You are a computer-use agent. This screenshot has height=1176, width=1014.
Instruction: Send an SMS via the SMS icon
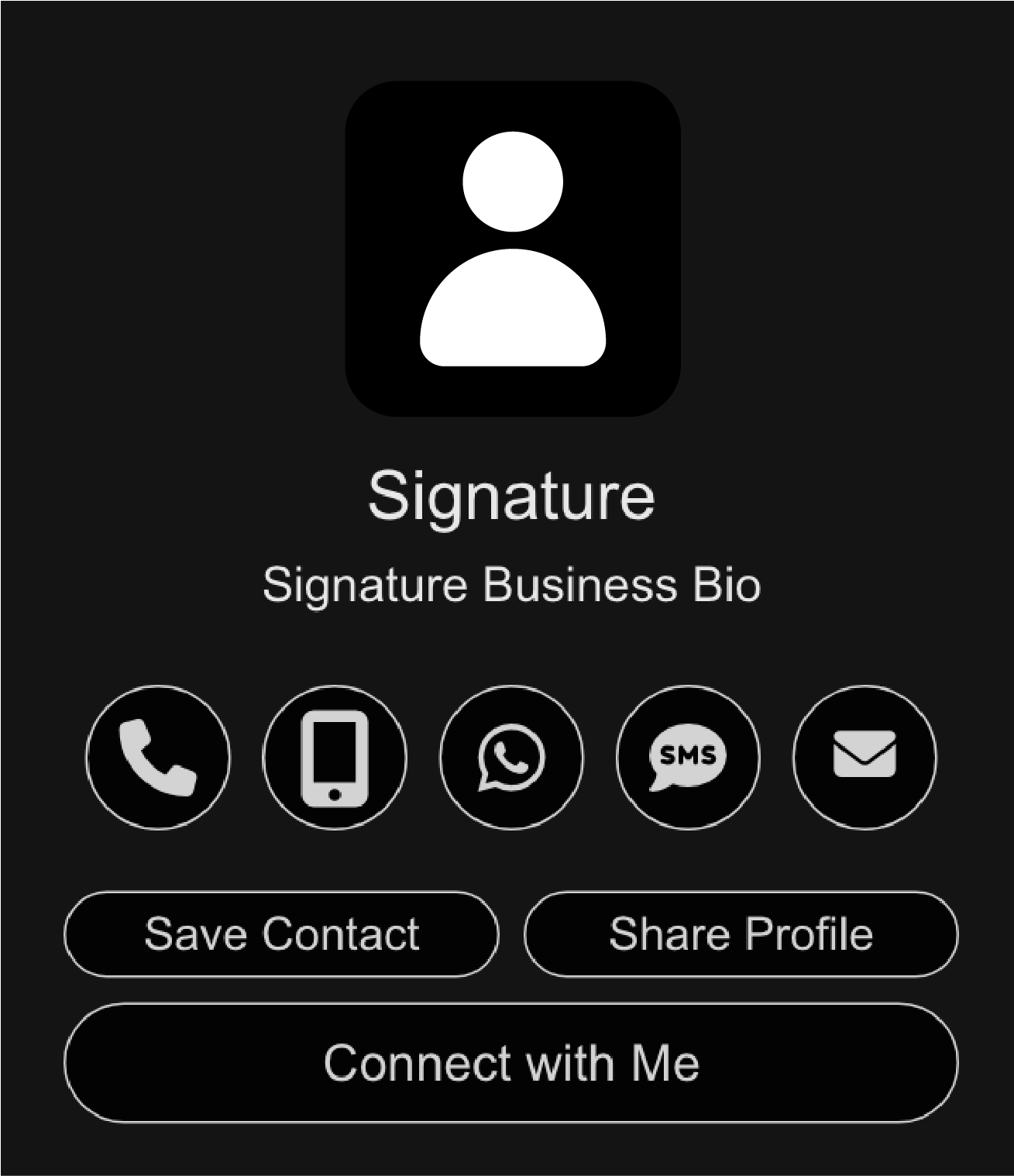[688, 757]
